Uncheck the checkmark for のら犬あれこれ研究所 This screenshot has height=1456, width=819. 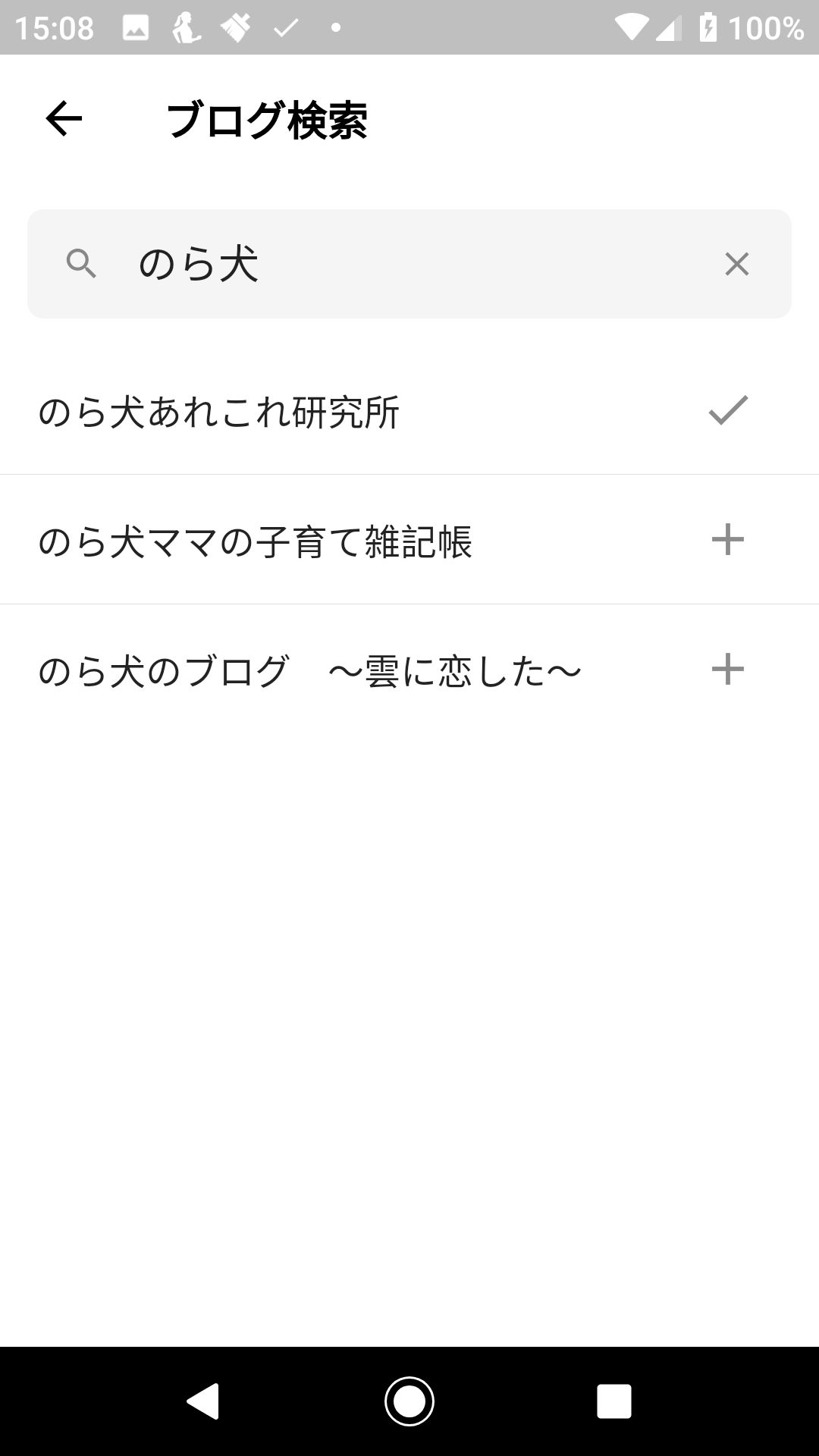click(x=728, y=410)
